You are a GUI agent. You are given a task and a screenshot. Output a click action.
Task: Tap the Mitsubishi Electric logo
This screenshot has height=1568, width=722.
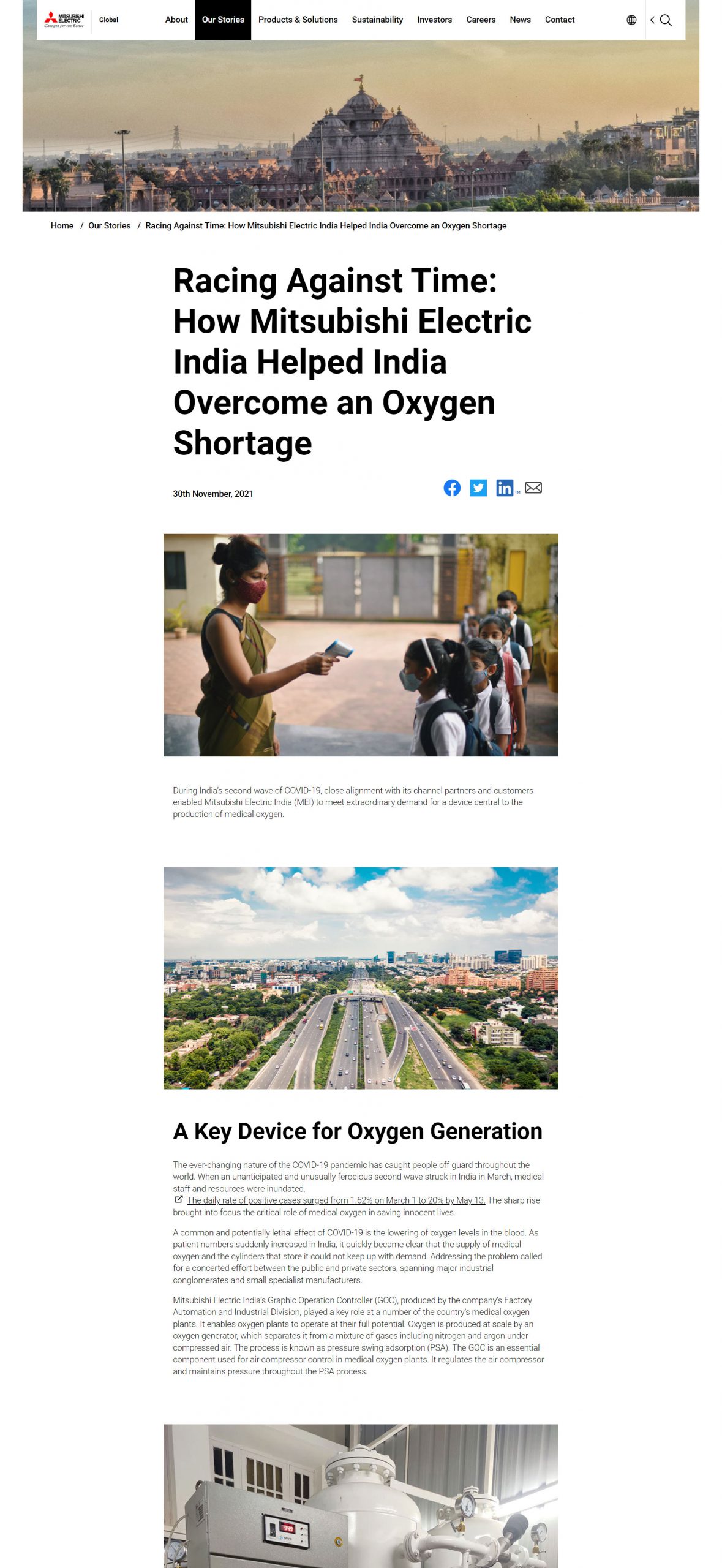[x=64, y=20]
